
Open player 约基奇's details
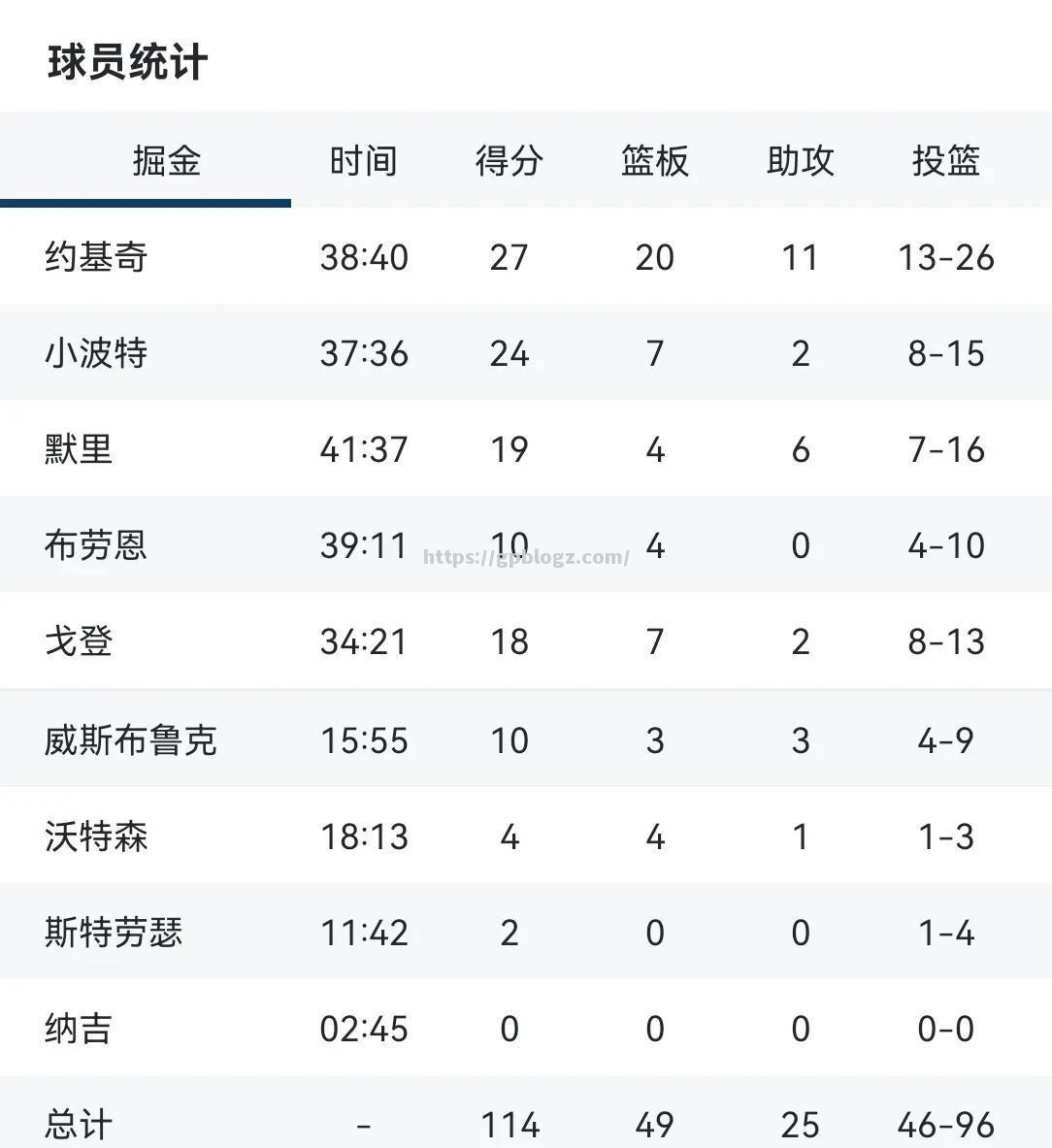tap(97, 257)
